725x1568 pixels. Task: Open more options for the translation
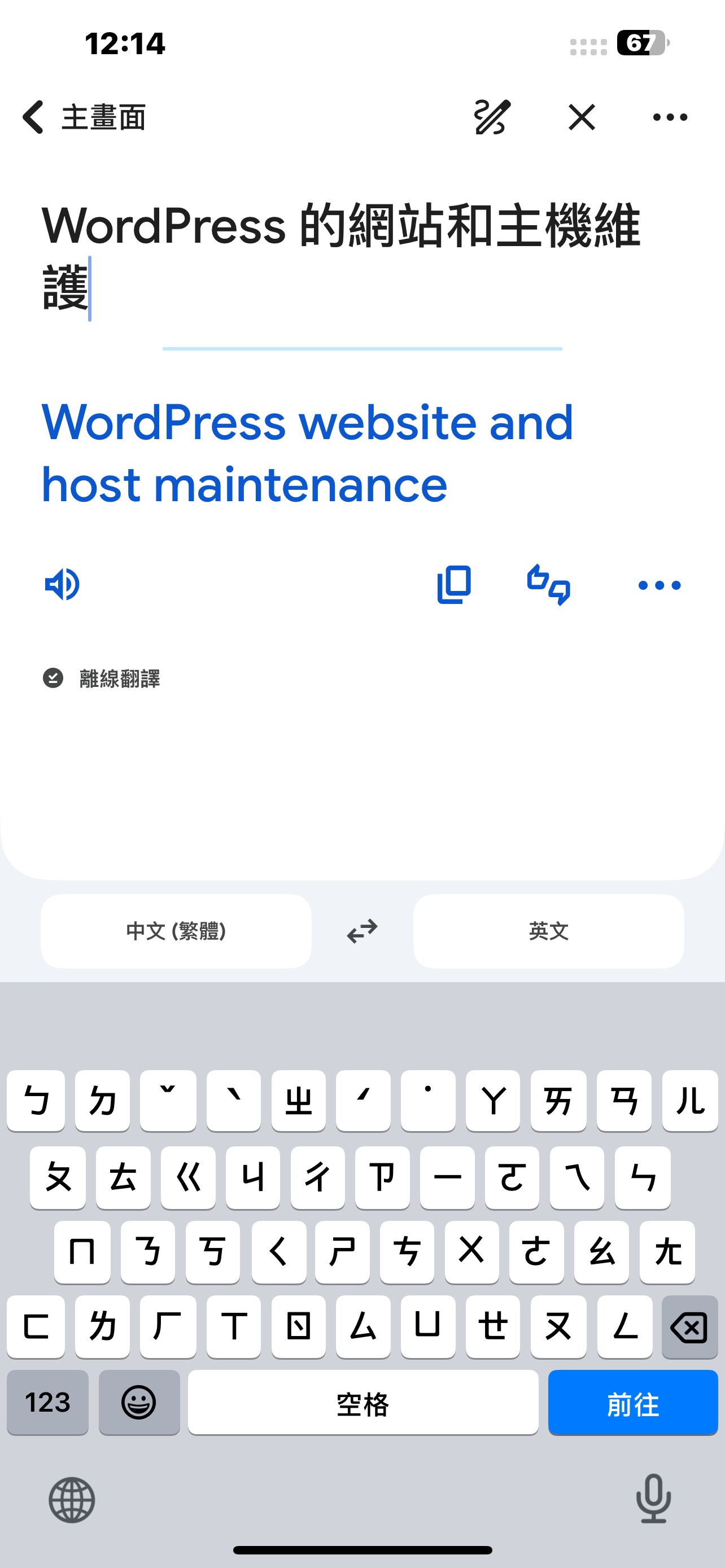pyautogui.click(x=660, y=585)
